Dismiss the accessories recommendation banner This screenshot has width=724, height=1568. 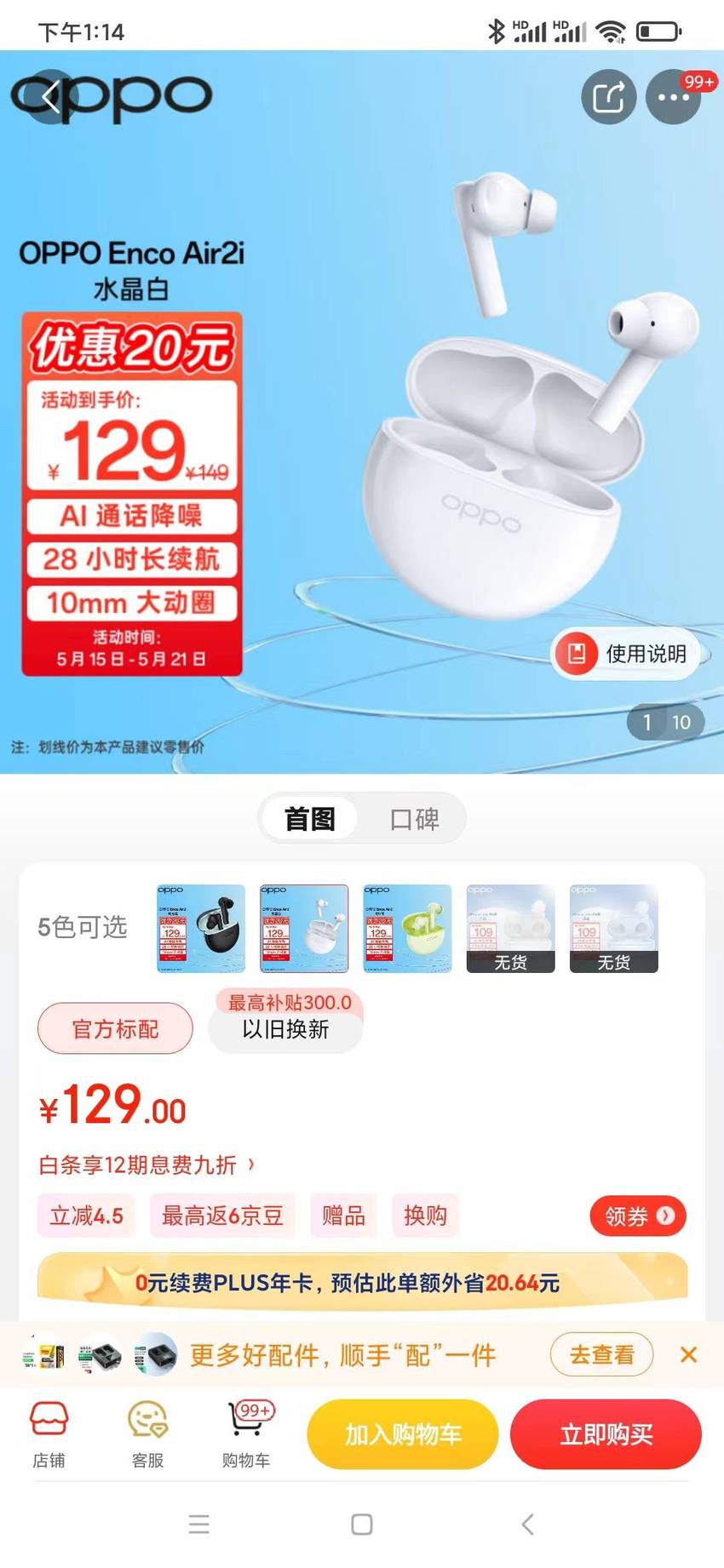(688, 1354)
